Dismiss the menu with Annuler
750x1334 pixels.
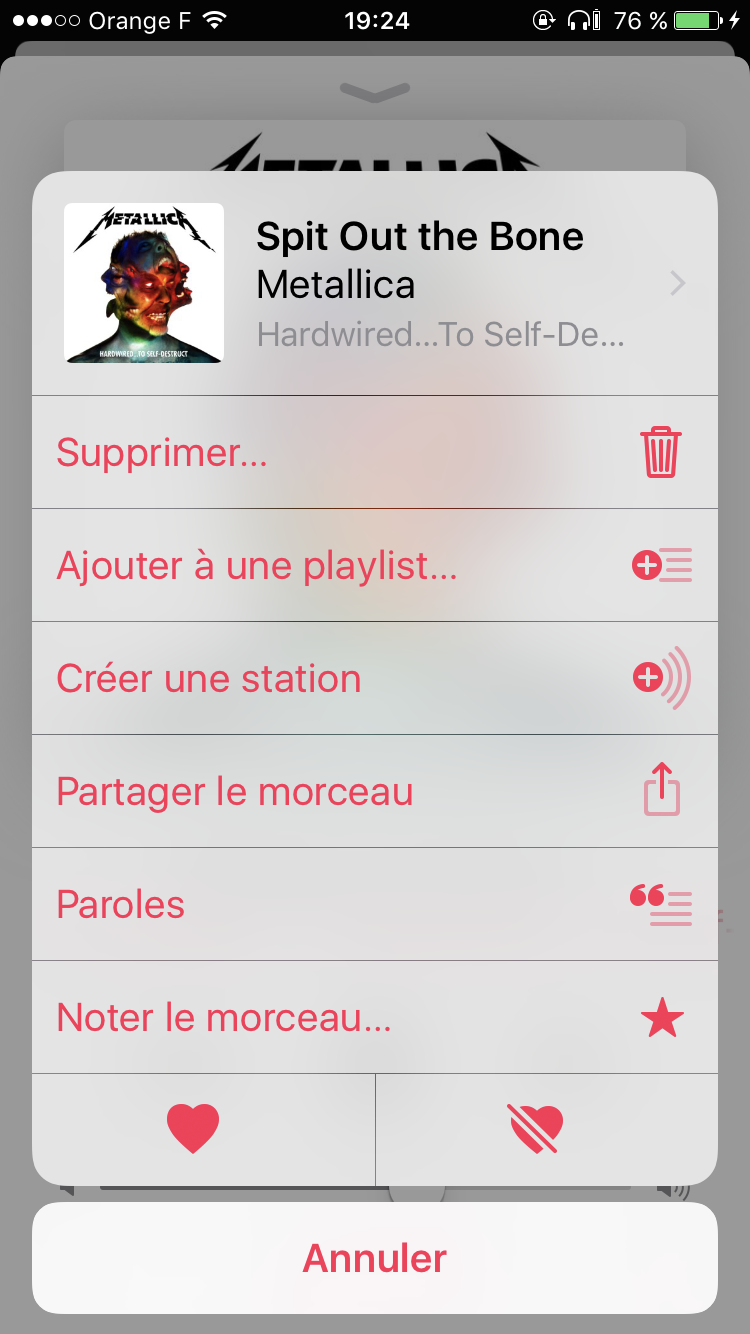(375, 1258)
